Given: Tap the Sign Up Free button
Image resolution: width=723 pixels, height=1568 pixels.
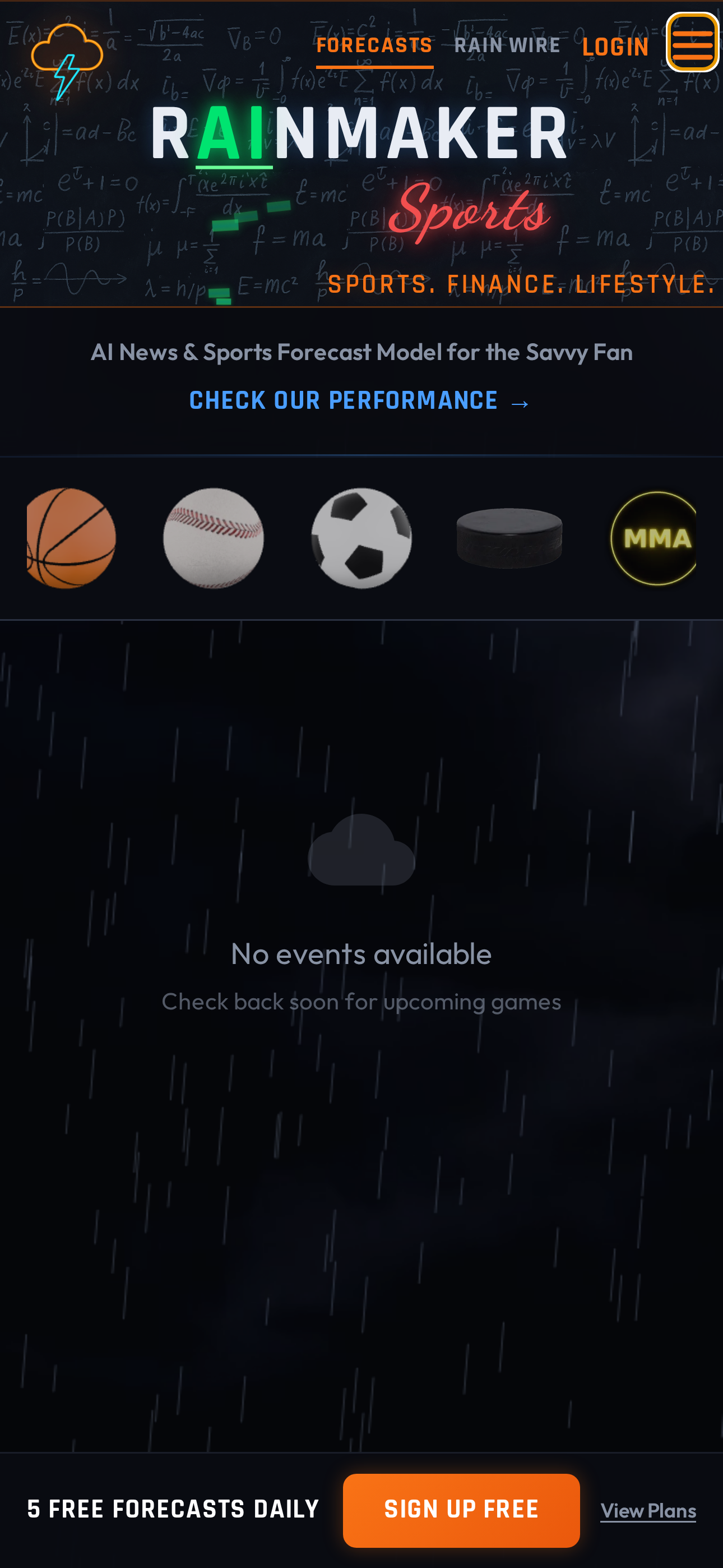Looking at the screenshot, I should (x=461, y=1510).
